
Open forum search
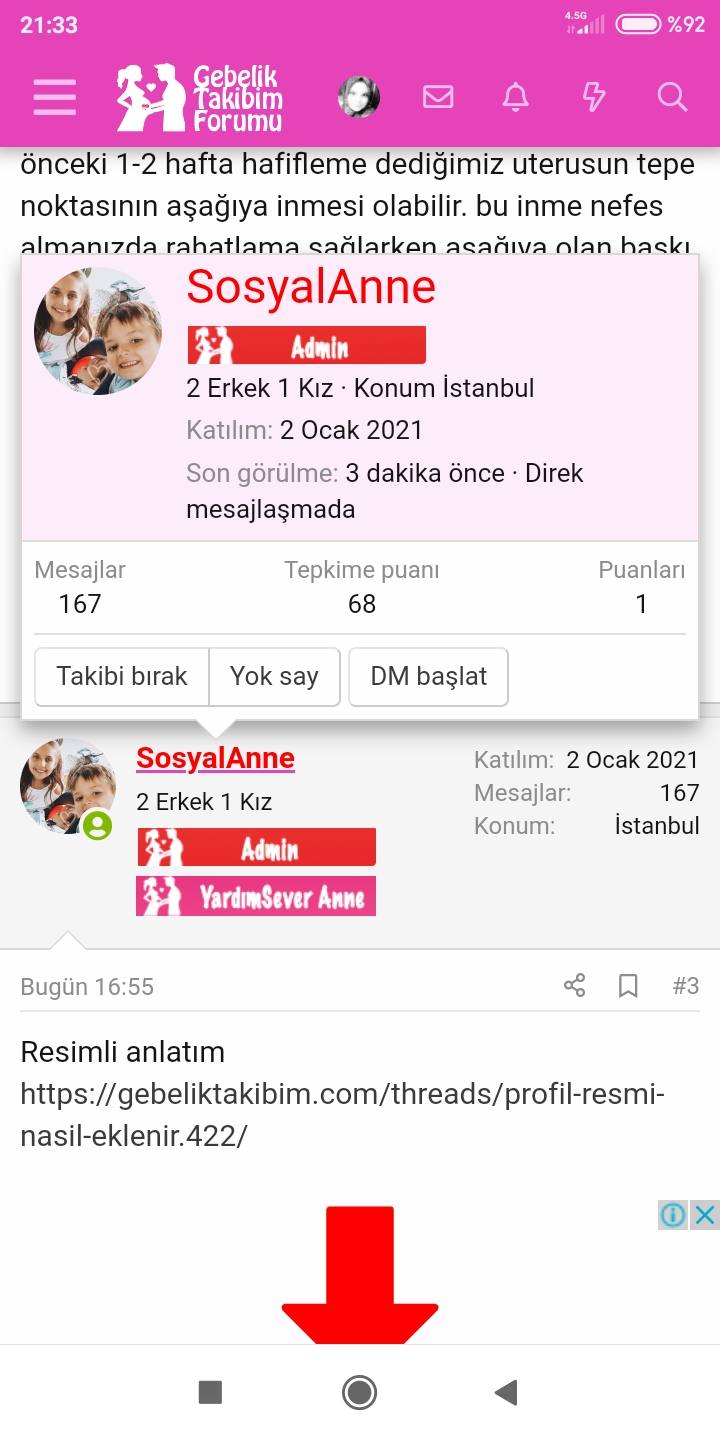[x=672, y=97]
